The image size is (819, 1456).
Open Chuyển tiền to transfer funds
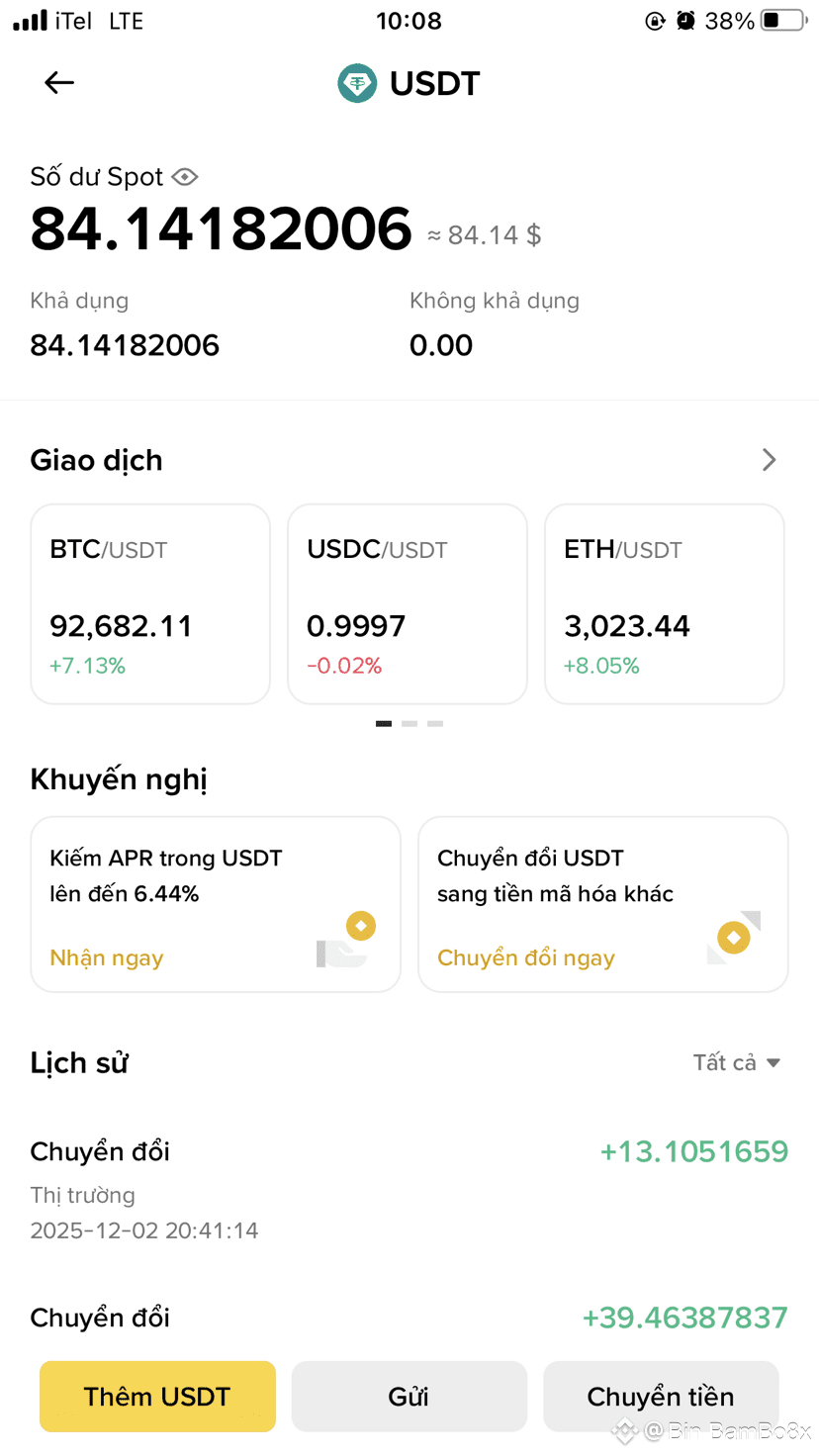click(661, 1397)
